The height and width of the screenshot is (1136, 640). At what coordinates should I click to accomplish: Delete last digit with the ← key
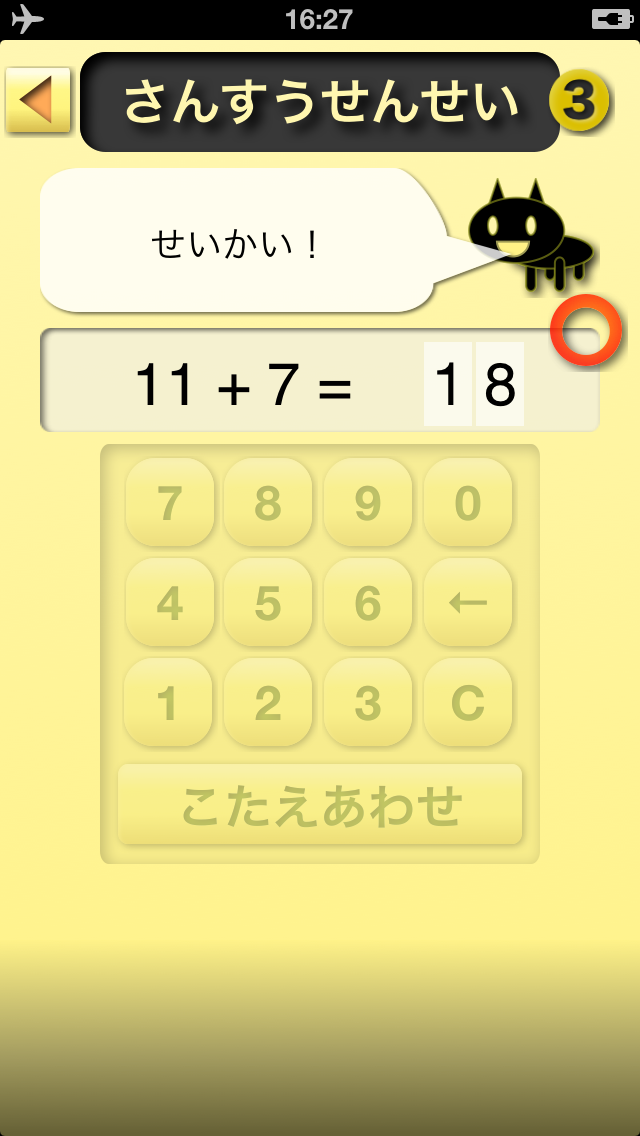tap(467, 602)
